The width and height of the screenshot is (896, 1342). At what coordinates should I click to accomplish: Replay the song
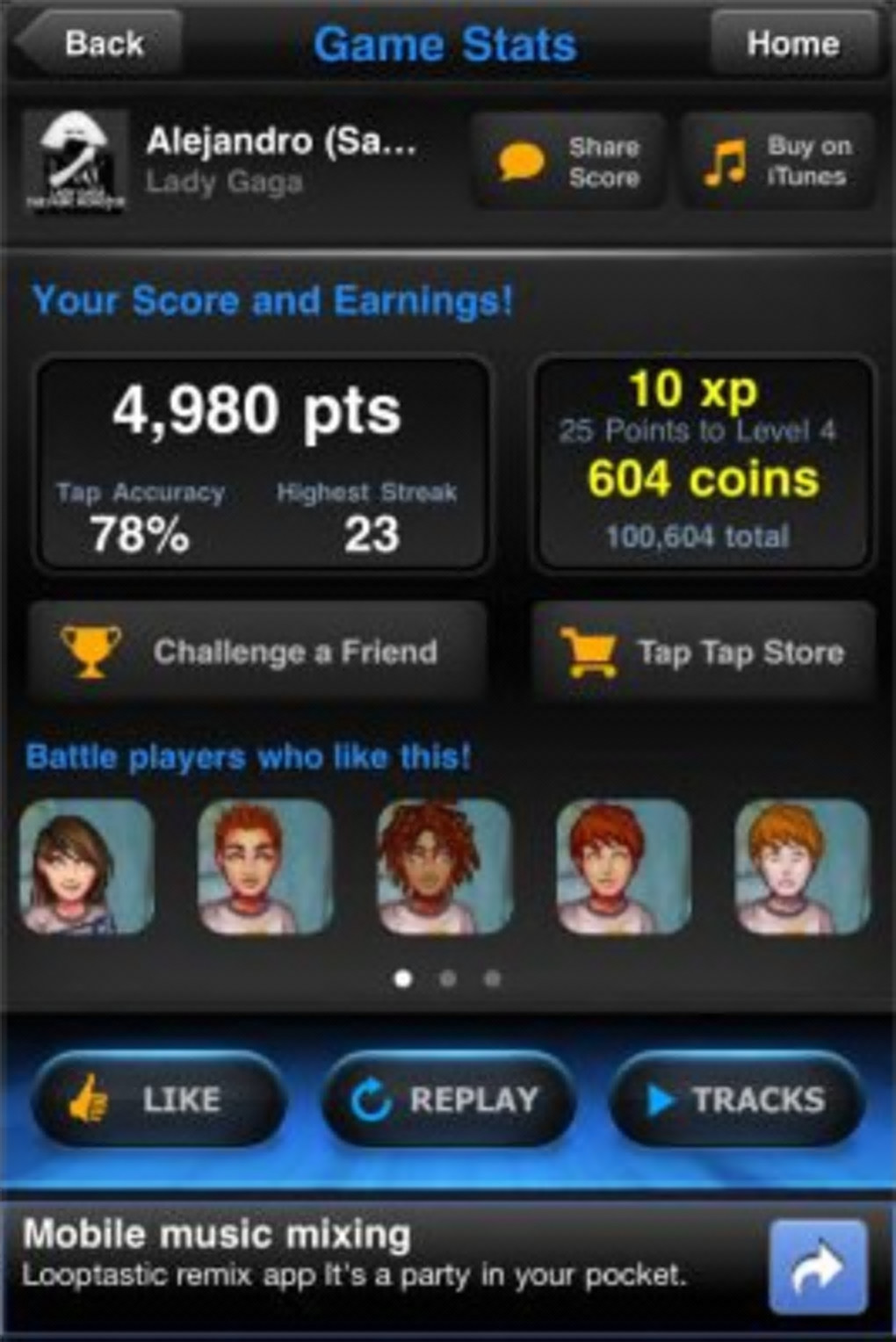pyautogui.click(x=447, y=1099)
